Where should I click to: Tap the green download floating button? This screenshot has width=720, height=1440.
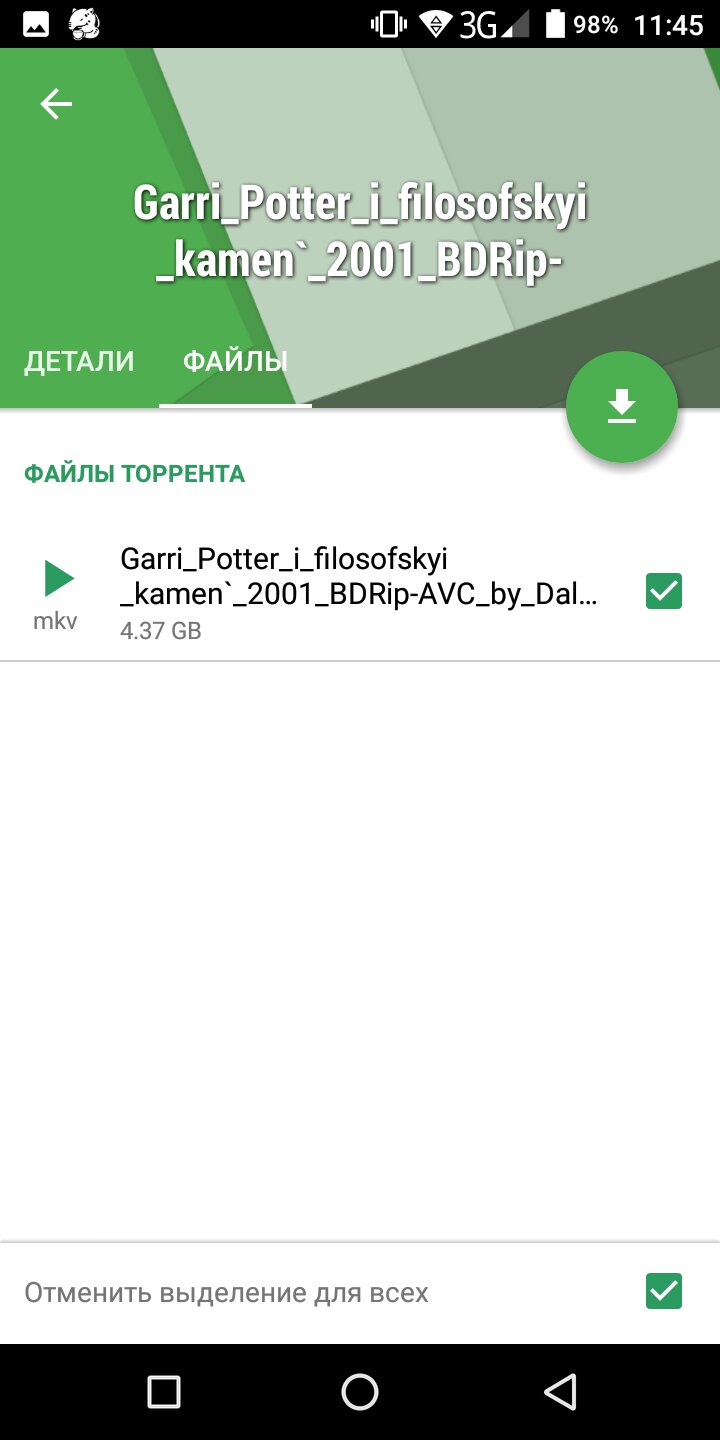click(x=622, y=407)
